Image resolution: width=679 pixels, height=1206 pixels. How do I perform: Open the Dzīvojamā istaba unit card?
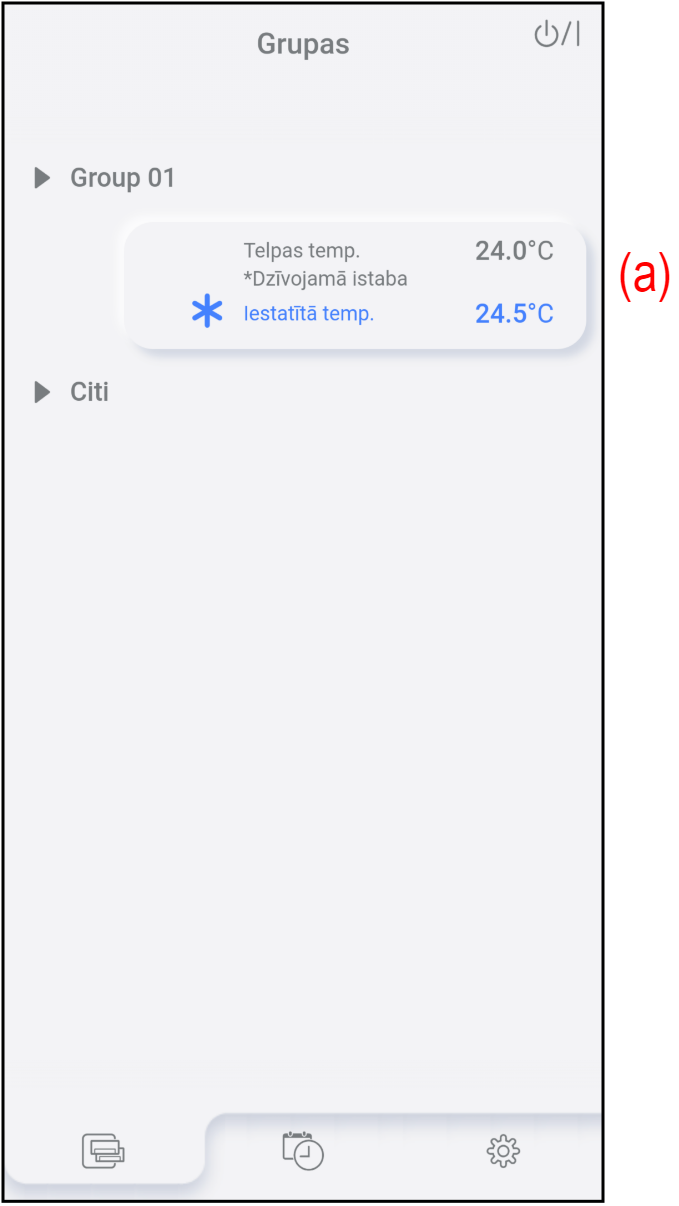(354, 286)
